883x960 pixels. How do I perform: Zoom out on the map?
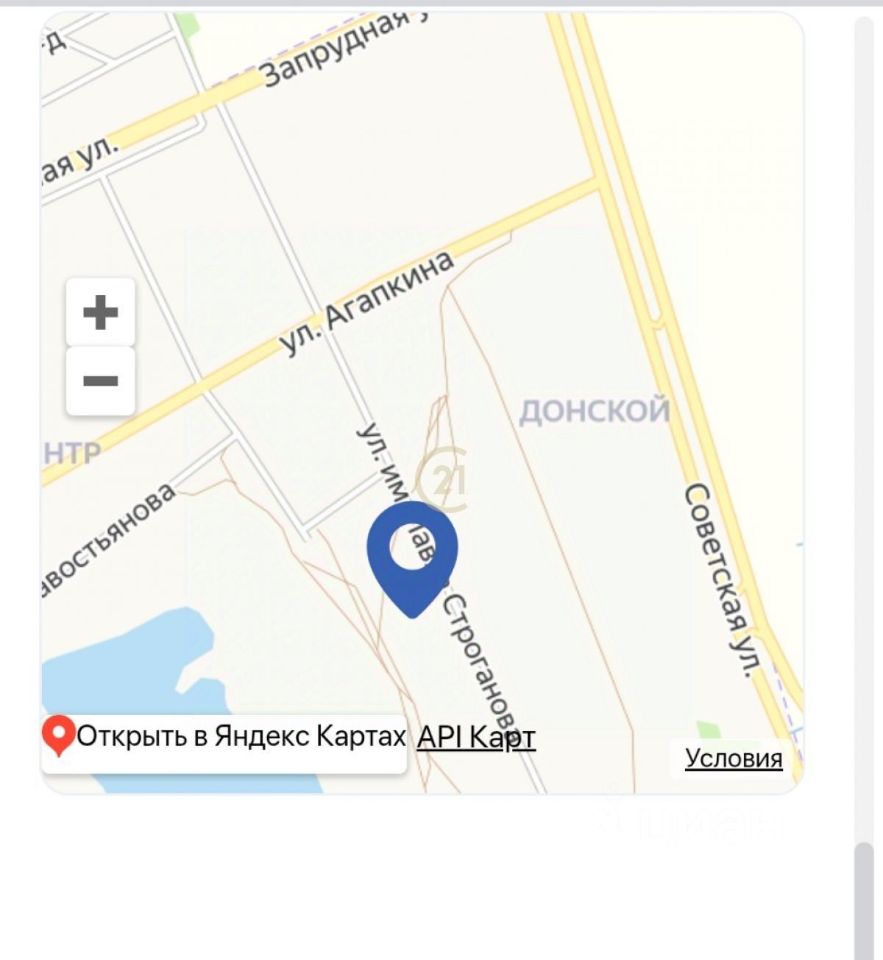click(x=100, y=381)
